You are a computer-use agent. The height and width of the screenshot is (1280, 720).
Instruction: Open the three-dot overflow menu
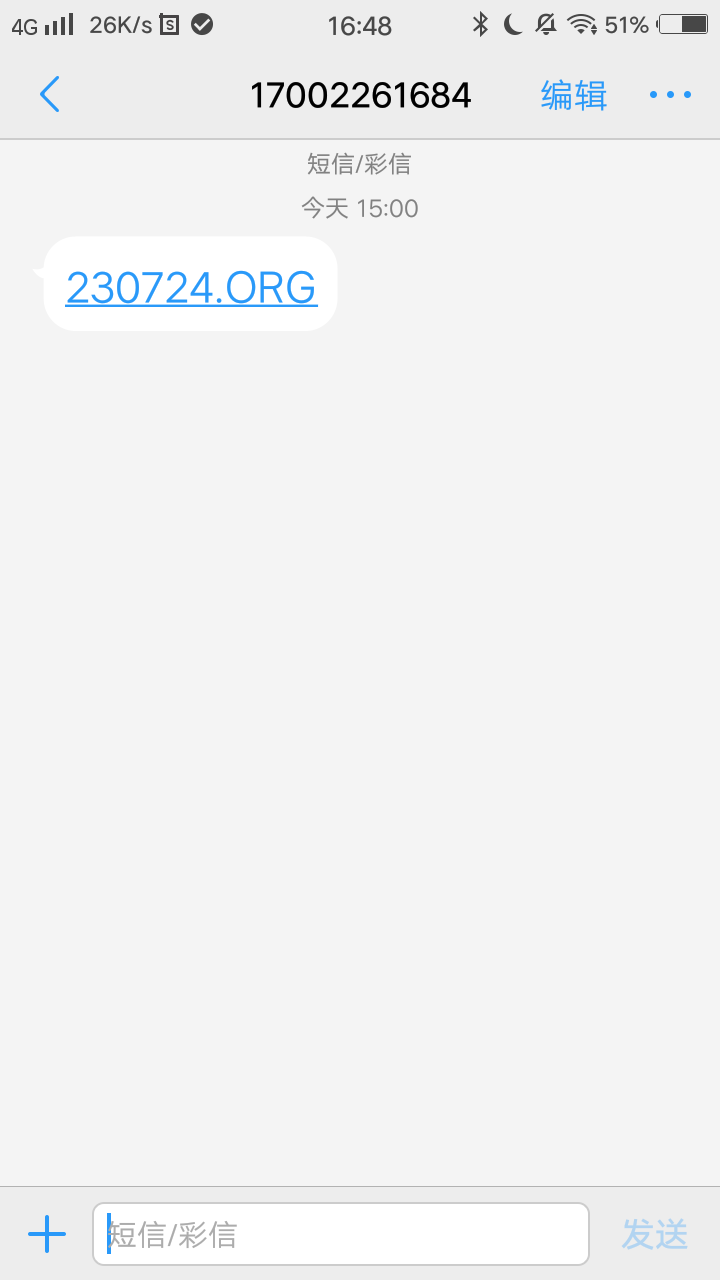pyautogui.click(x=670, y=95)
